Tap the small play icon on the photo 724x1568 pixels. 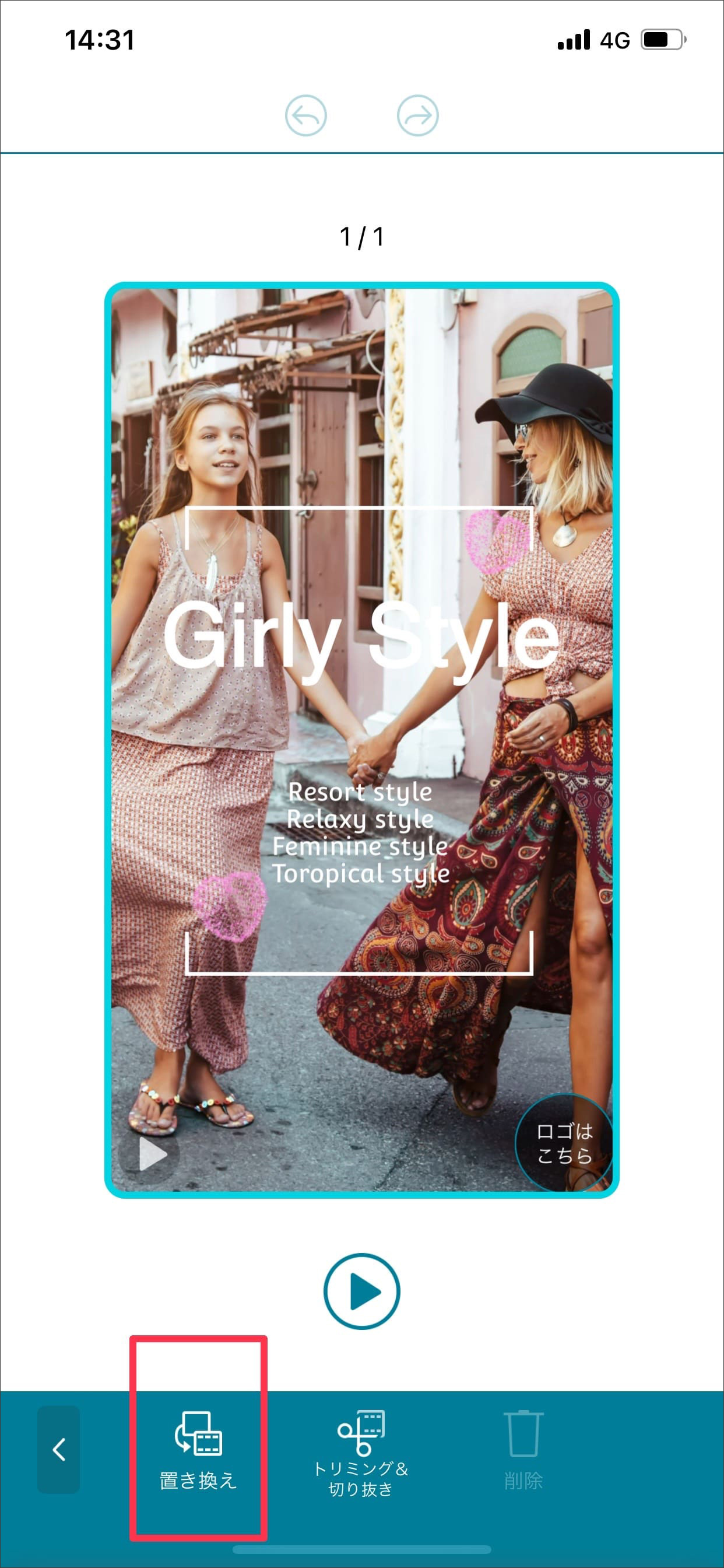(x=150, y=1153)
